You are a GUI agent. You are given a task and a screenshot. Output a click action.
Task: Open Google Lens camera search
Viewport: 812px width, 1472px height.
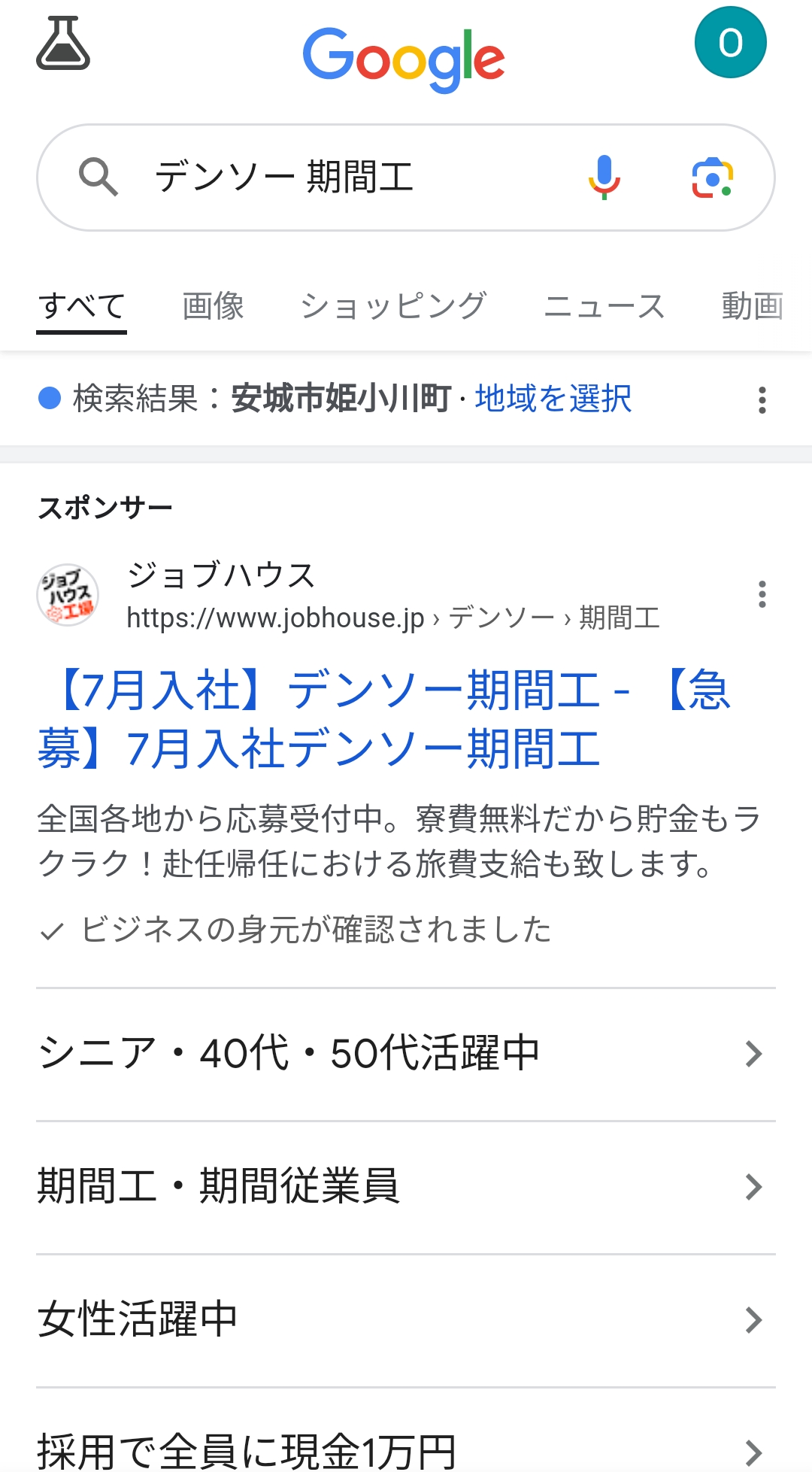pyautogui.click(x=712, y=178)
